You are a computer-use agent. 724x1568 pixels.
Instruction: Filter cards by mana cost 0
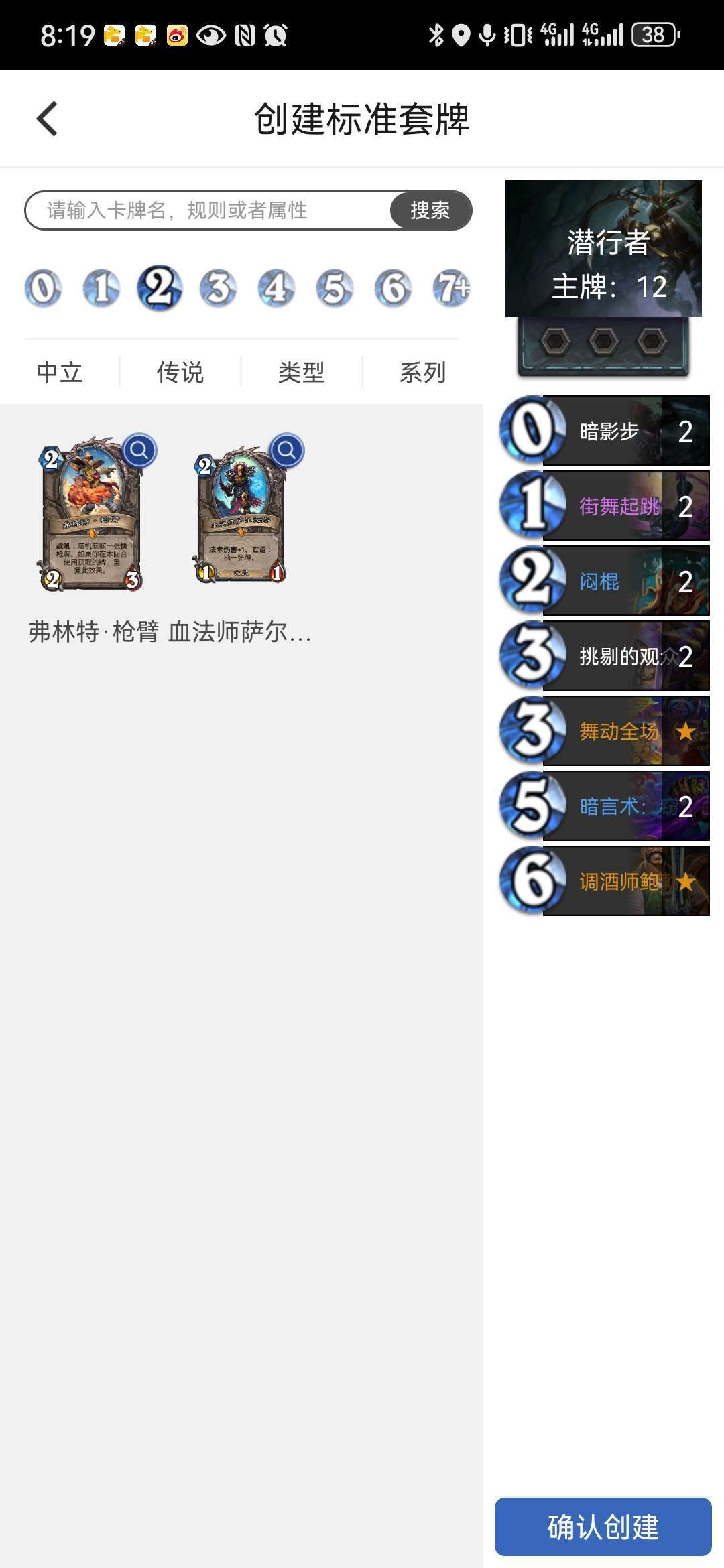[x=44, y=289]
